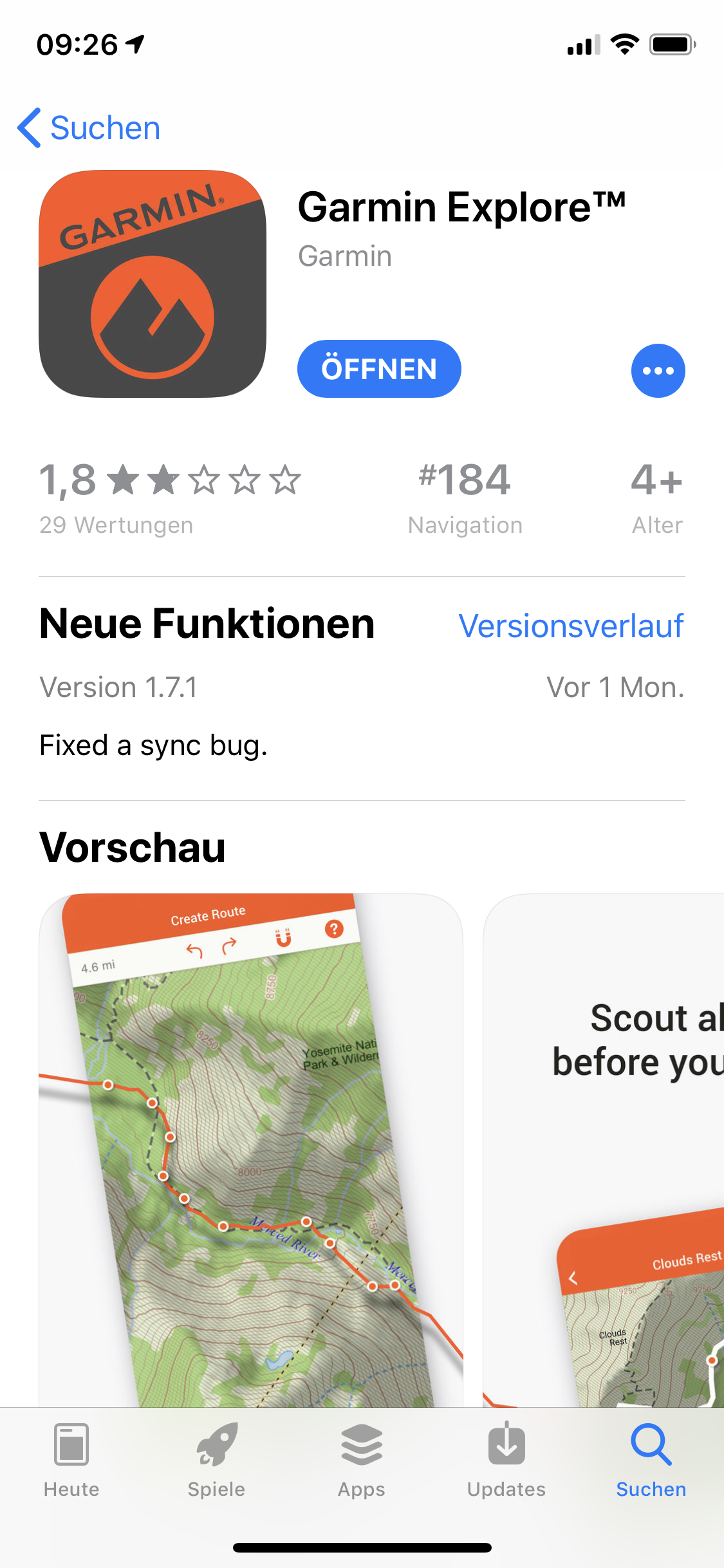Switch to the Apps tab
Viewport: 724px width, 1568px height.
pyautogui.click(x=362, y=1461)
